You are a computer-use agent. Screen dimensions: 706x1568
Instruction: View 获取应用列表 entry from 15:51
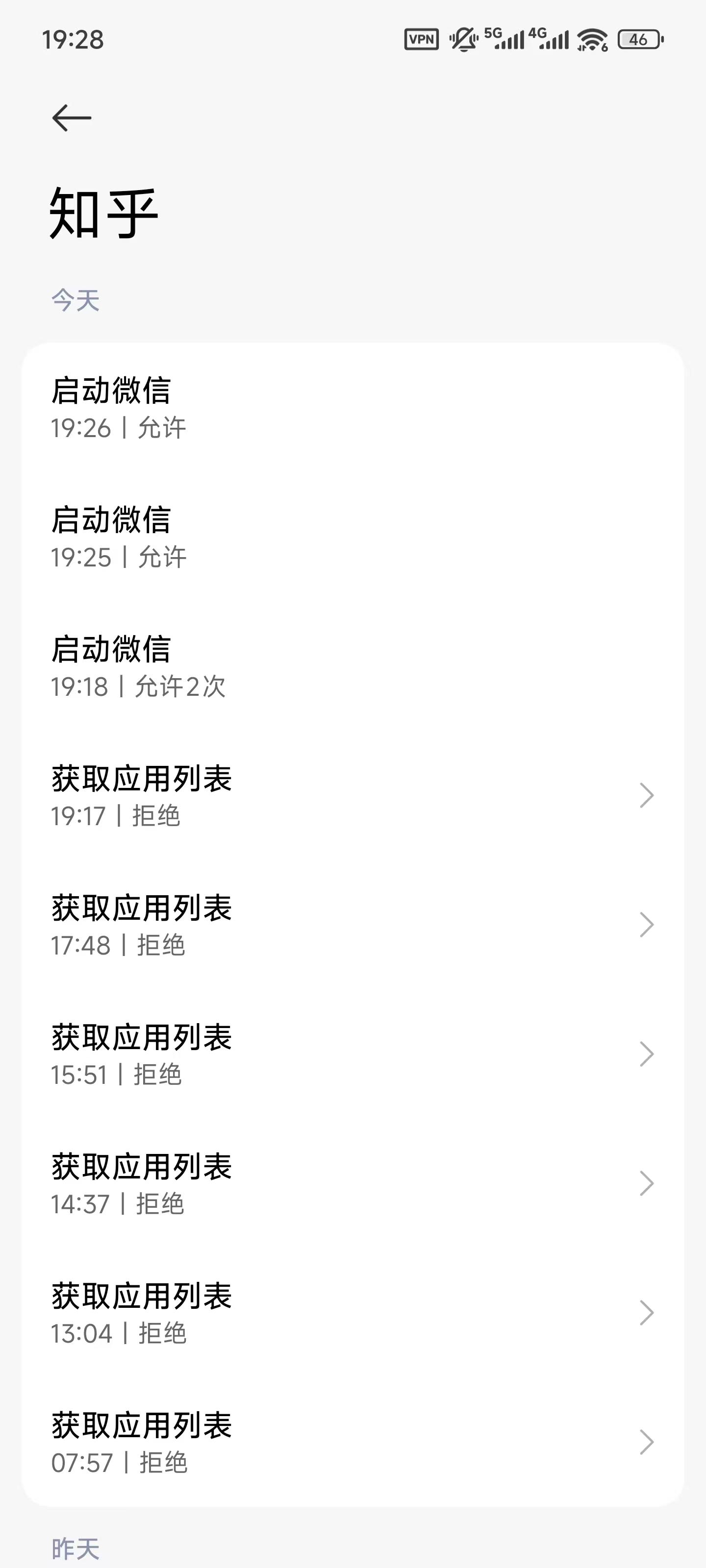[x=352, y=1054]
